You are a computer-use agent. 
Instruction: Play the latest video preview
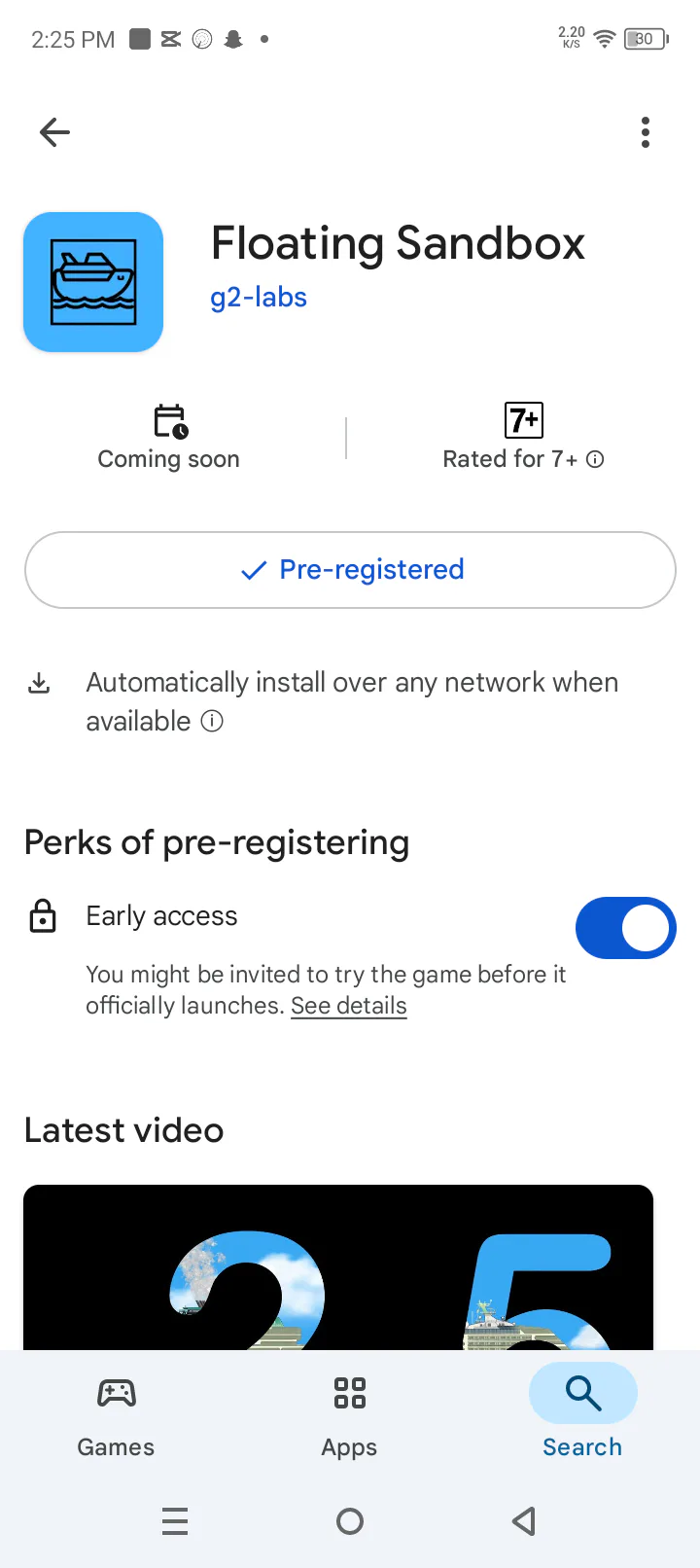(x=338, y=1266)
